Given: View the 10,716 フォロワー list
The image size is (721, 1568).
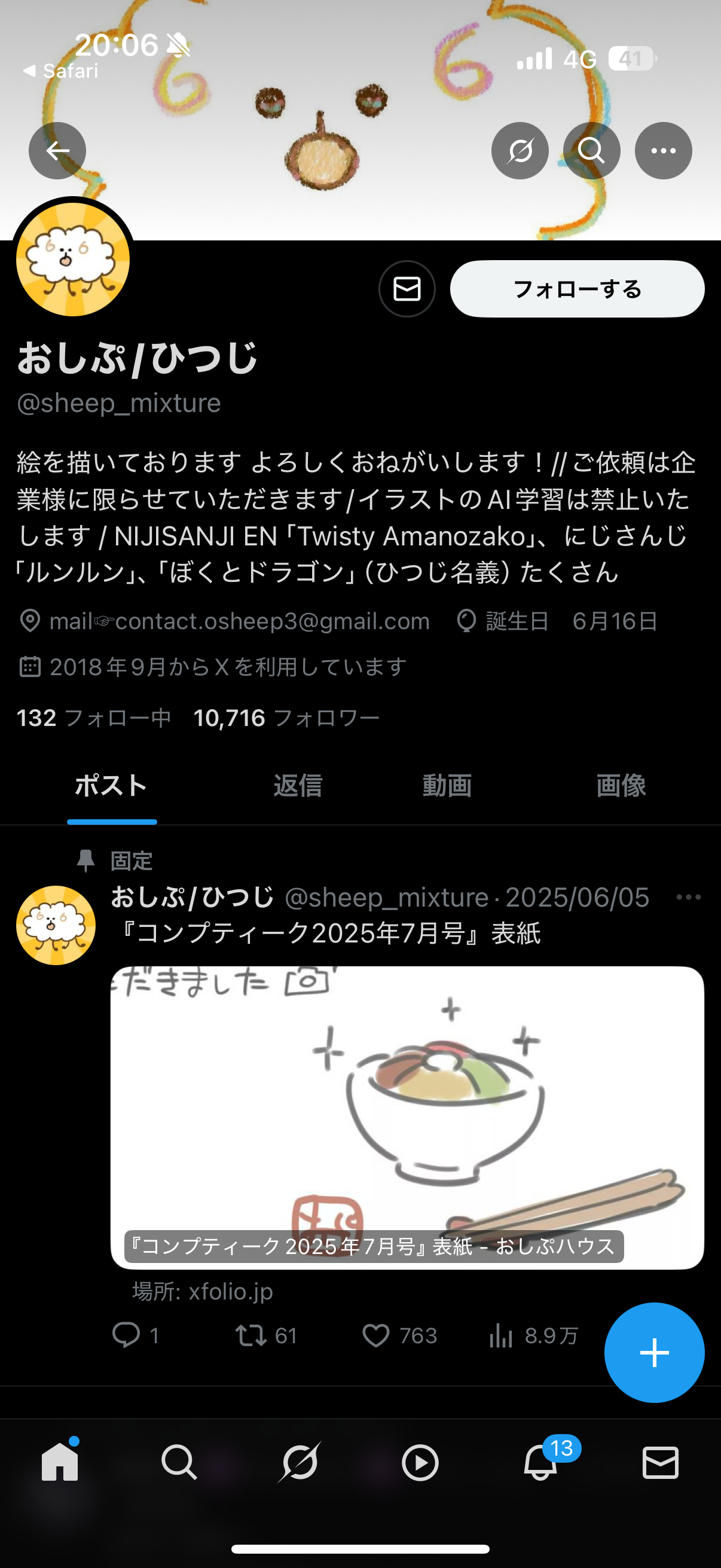Looking at the screenshot, I should click(286, 718).
